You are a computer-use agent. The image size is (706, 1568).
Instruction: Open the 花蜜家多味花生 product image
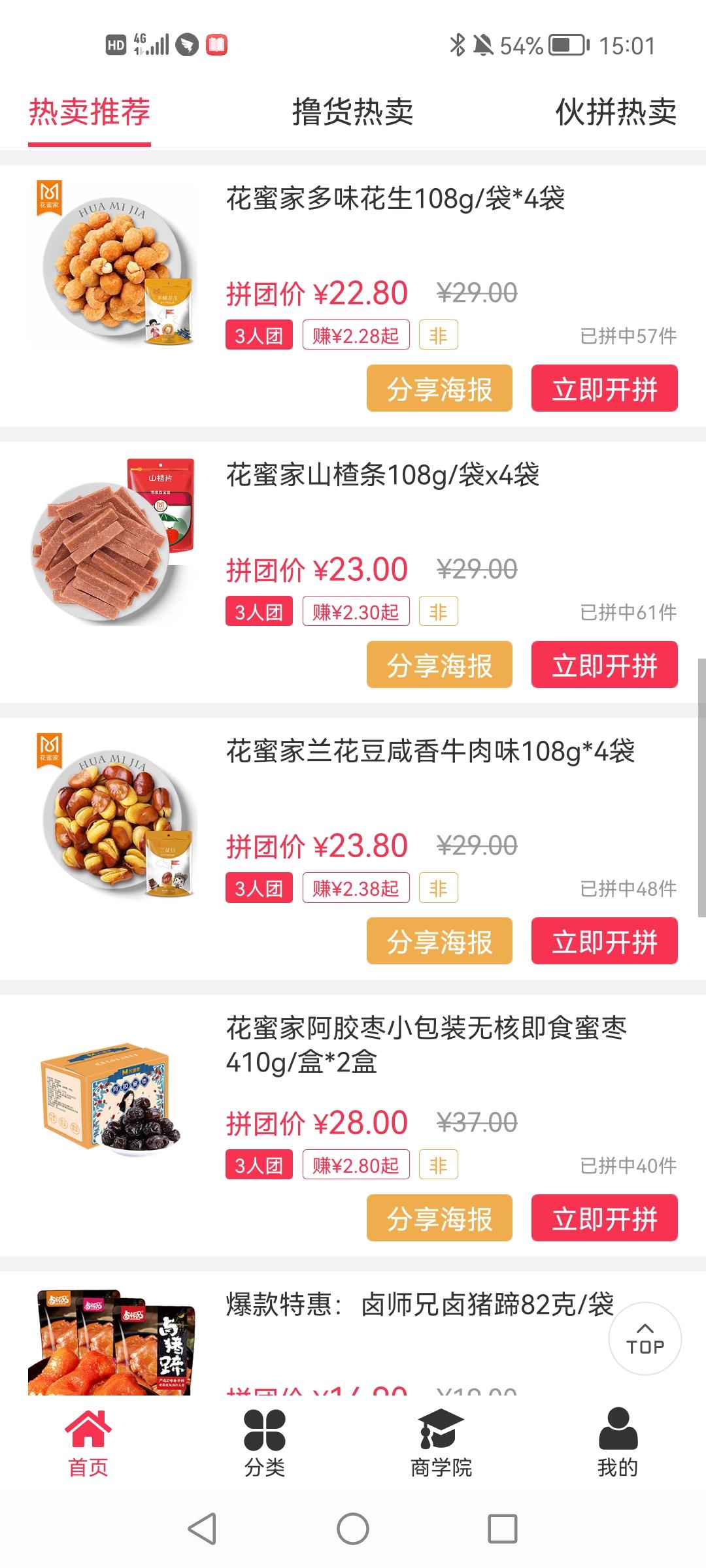(112, 264)
